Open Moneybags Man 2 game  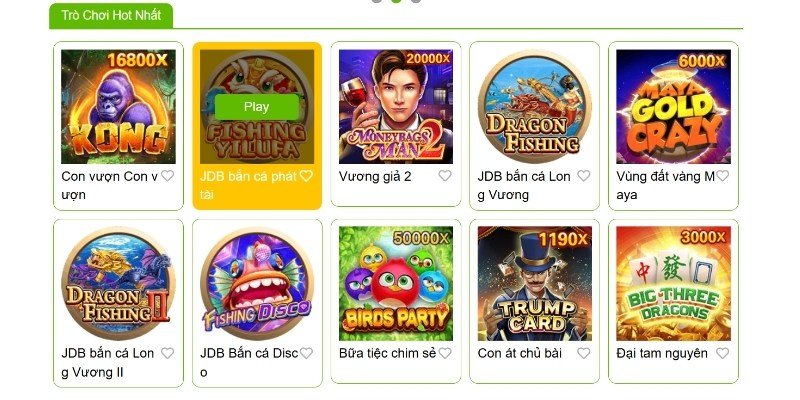[396, 106]
